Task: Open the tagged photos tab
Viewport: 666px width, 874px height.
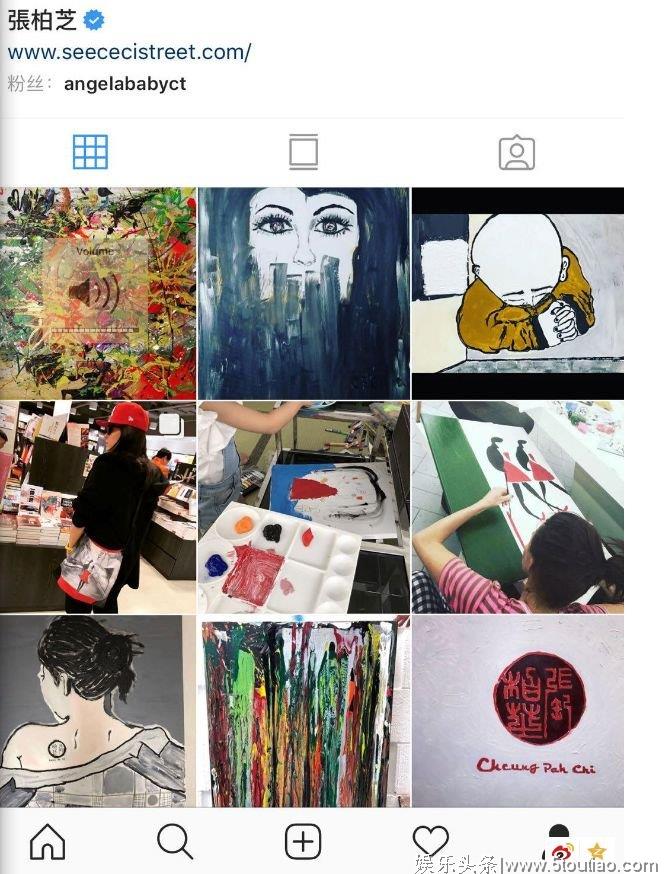Action: tap(516, 152)
